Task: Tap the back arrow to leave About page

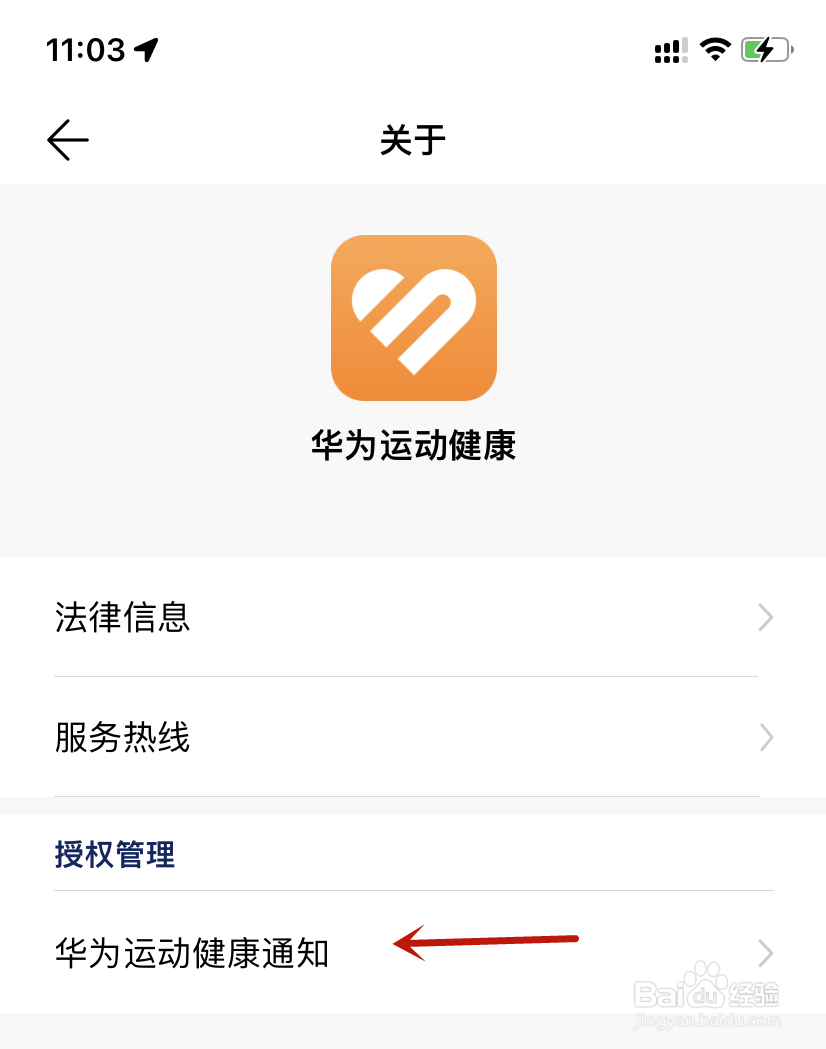Action: click(67, 139)
